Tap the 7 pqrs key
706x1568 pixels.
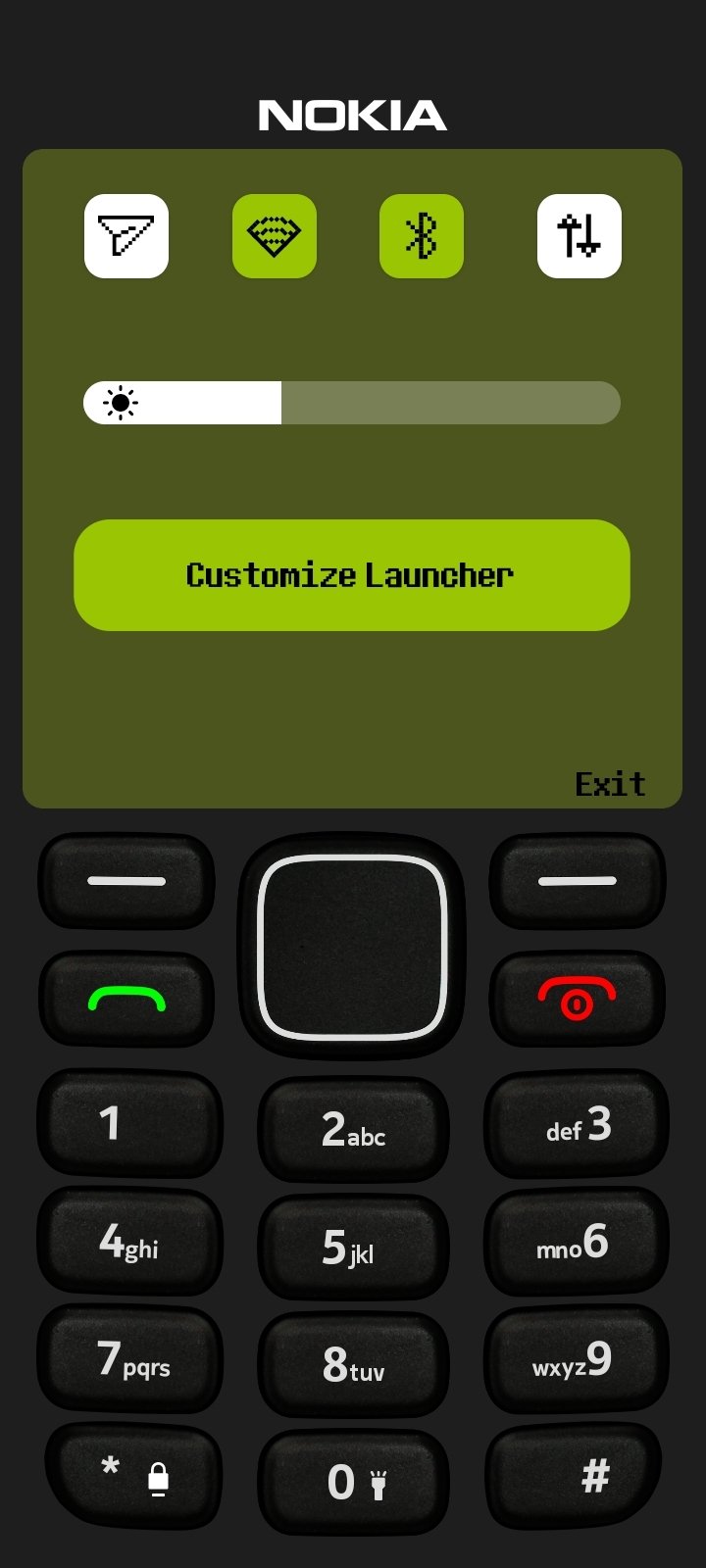pyautogui.click(x=129, y=1358)
